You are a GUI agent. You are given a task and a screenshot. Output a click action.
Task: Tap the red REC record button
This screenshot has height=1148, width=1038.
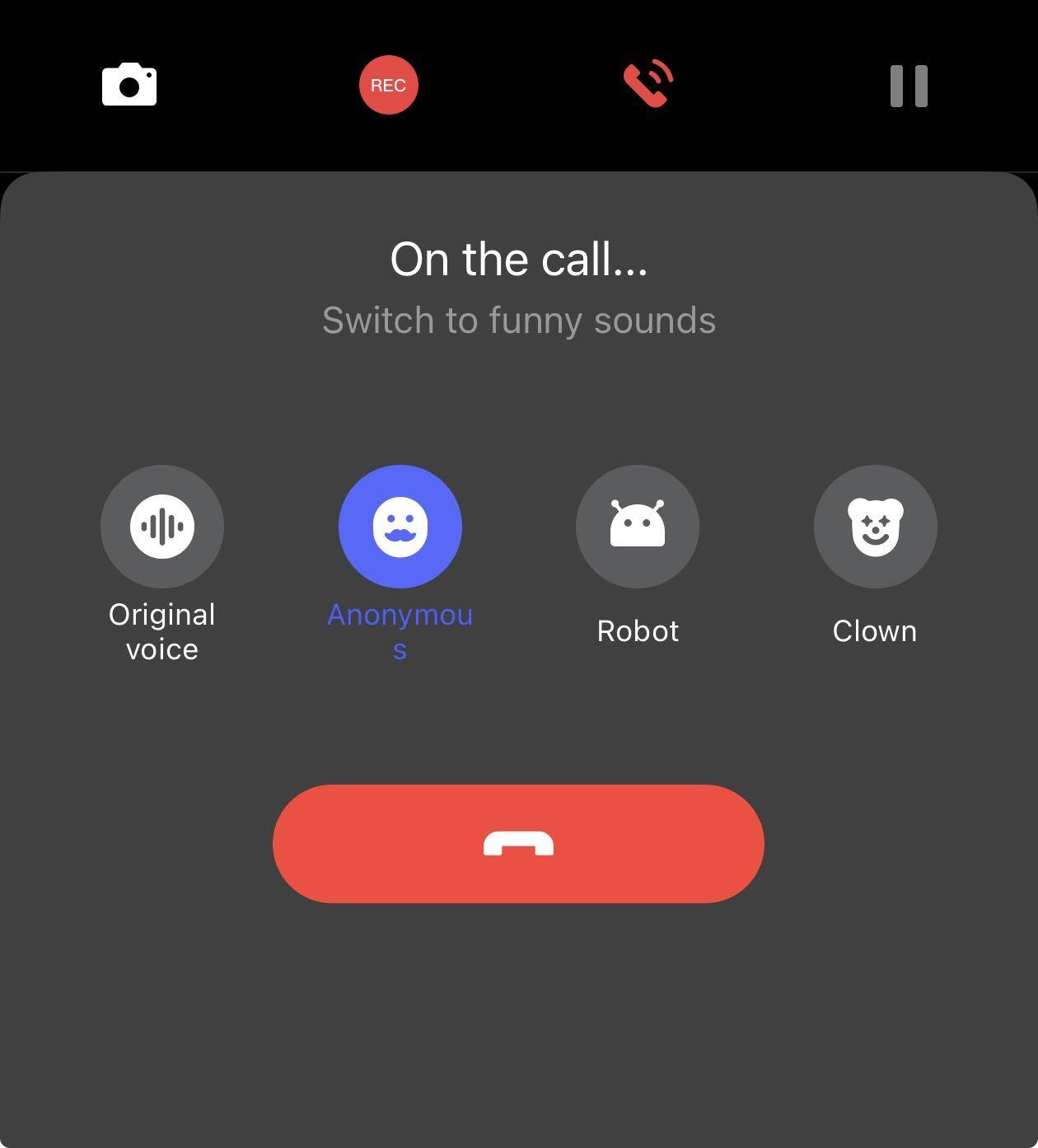point(388,85)
